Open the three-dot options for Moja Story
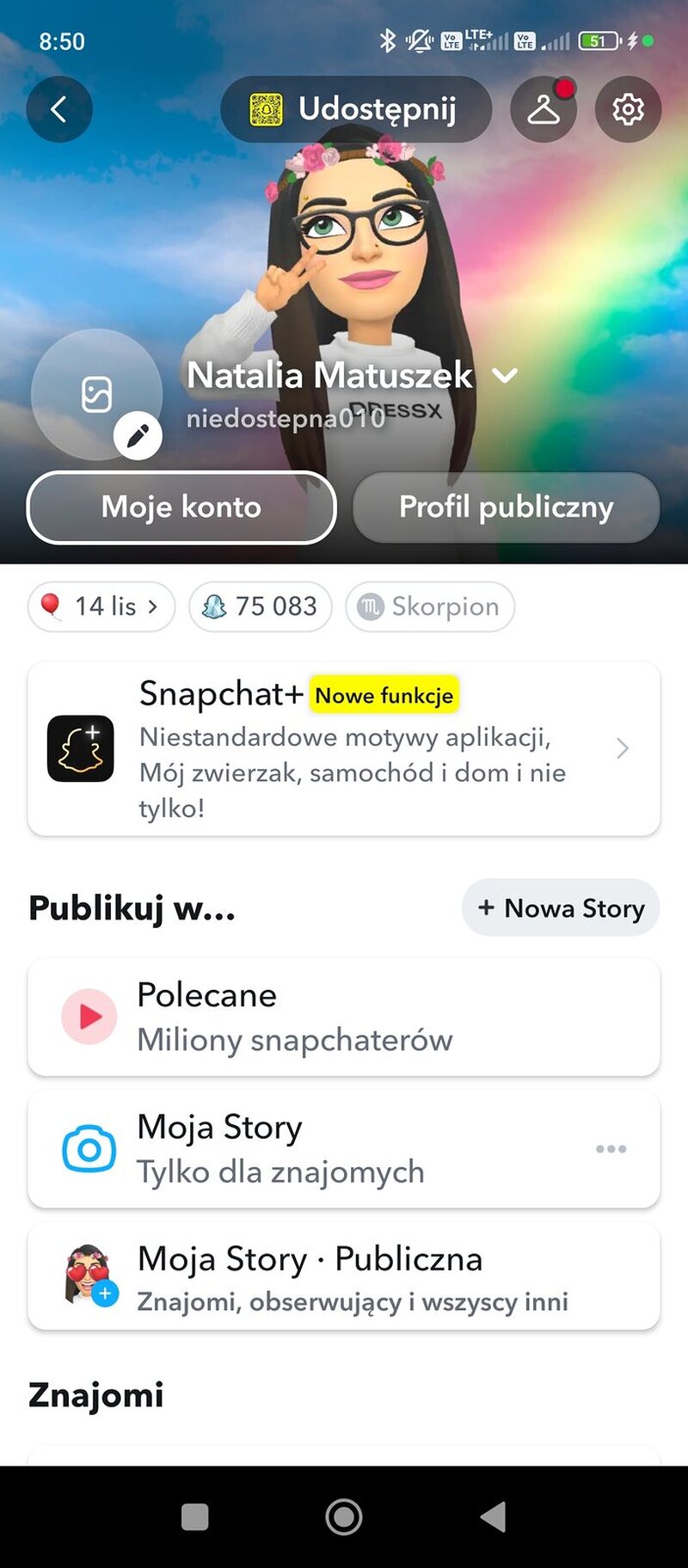Image resolution: width=688 pixels, height=1568 pixels. [611, 1149]
